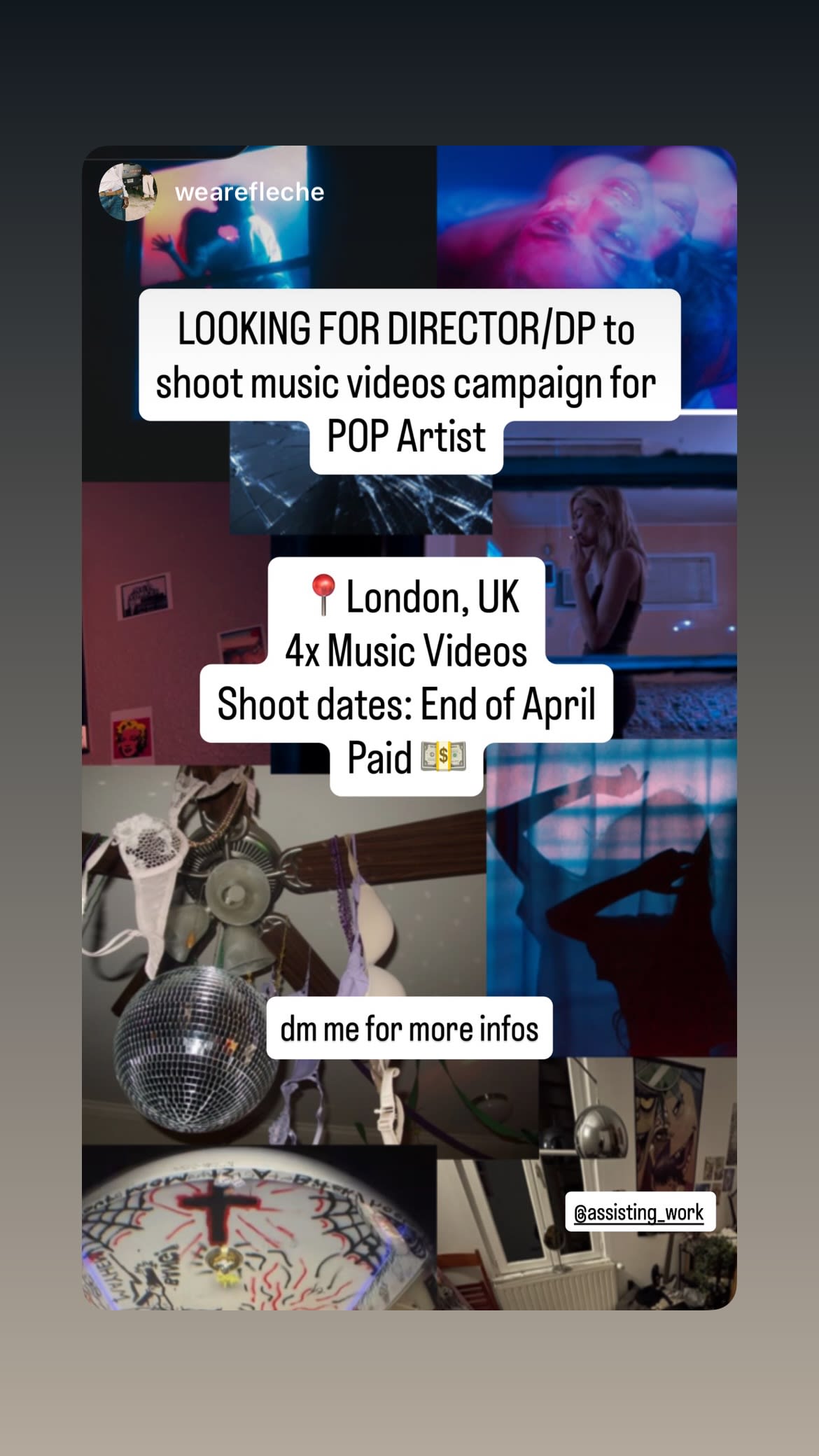
Task: Tap the 4x Music Videos text
Action: tap(406, 652)
